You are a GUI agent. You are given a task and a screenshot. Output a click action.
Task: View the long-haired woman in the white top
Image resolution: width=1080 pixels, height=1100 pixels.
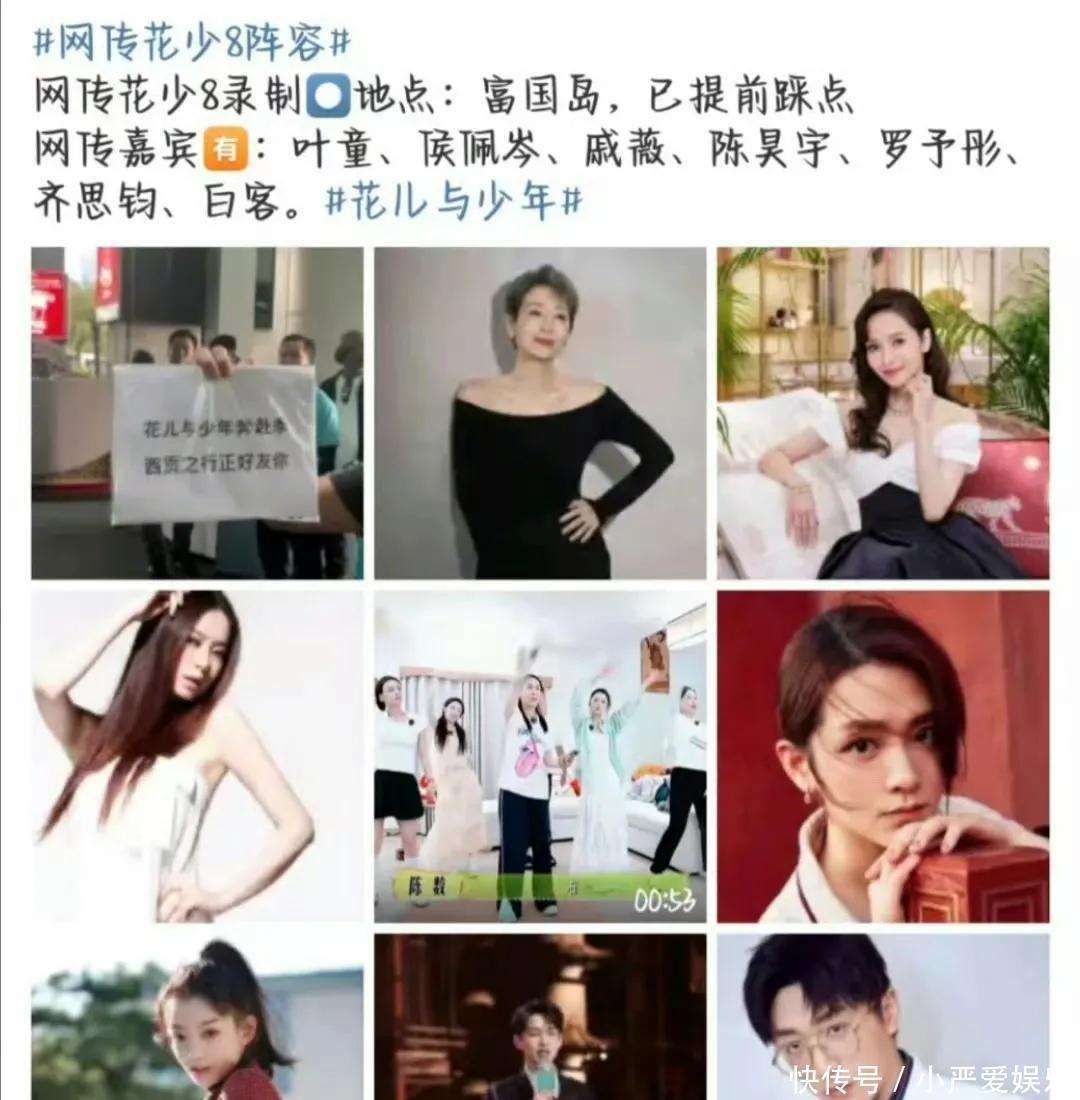pos(197,756)
